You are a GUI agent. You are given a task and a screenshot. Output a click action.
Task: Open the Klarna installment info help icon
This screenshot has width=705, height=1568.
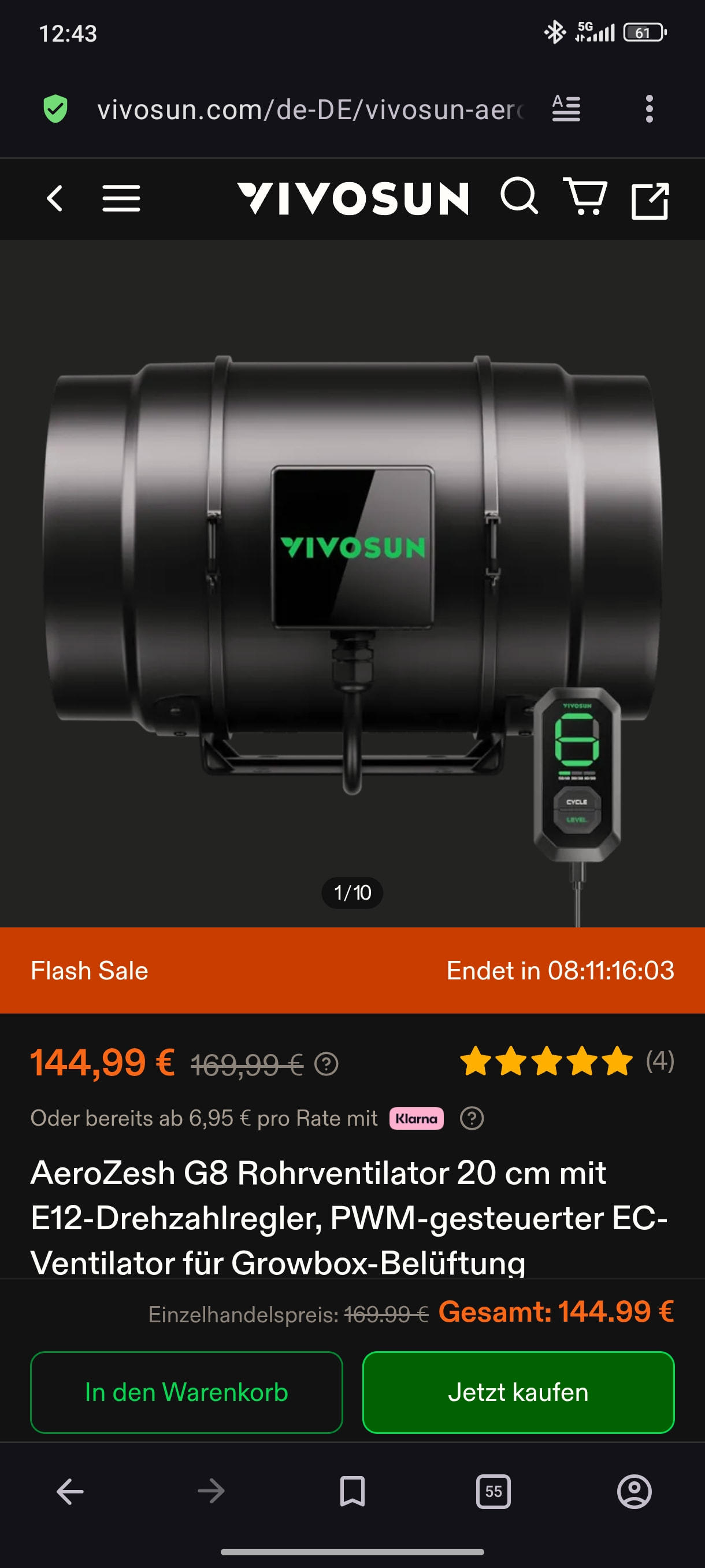coord(472,1118)
